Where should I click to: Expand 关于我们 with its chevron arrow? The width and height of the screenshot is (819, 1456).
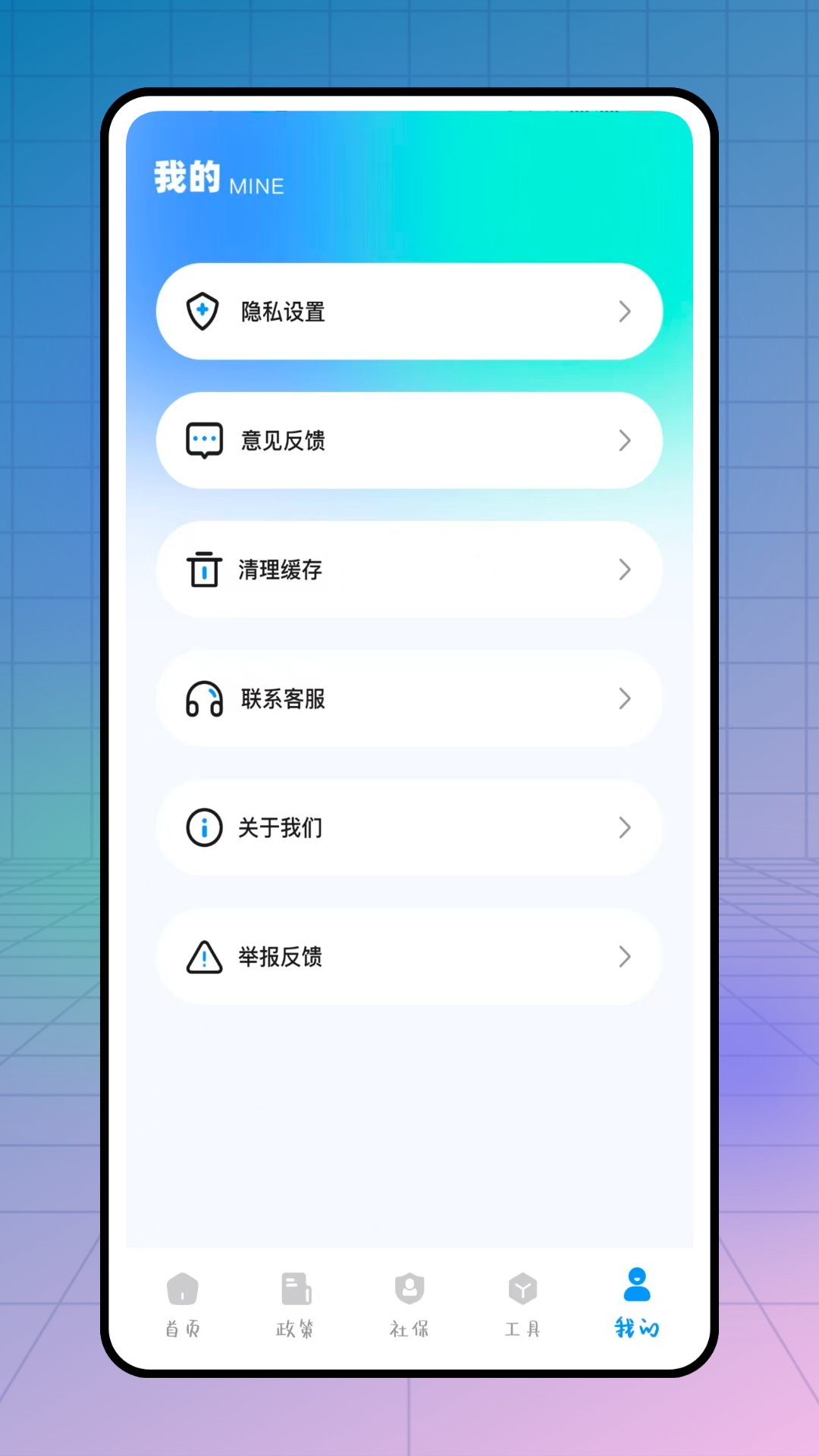click(x=625, y=828)
